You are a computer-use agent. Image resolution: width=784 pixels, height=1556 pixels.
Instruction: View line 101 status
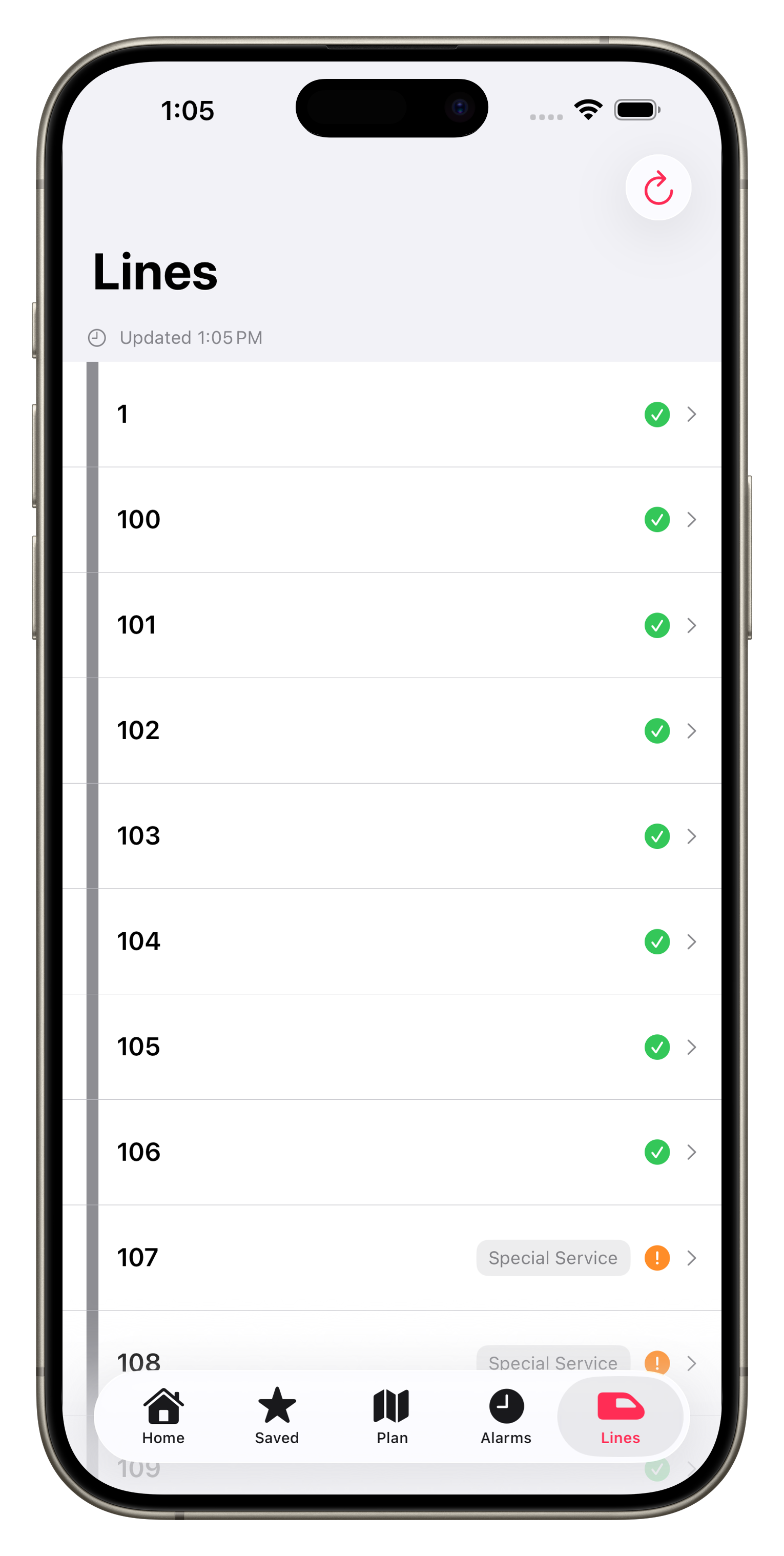point(393,625)
